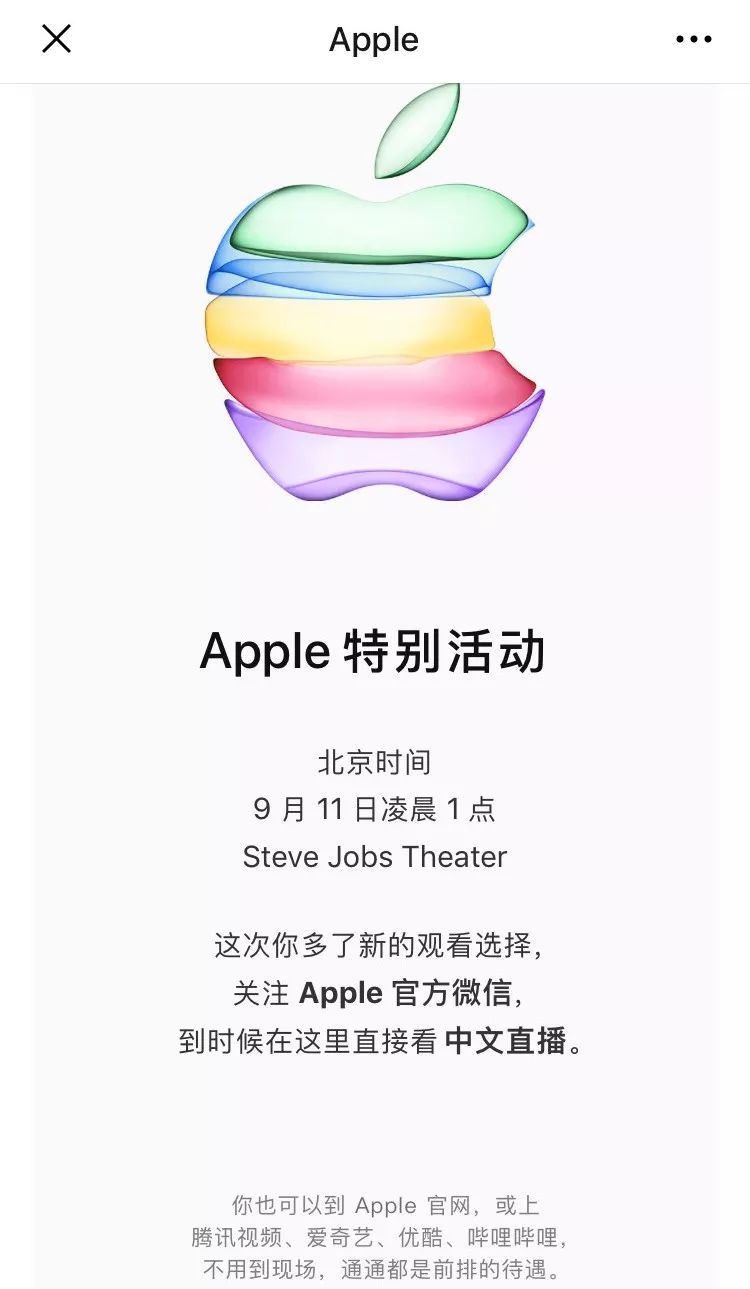The image size is (750, 1289).
Task: Close the Apple page
Action: click(x=56, y=39)
